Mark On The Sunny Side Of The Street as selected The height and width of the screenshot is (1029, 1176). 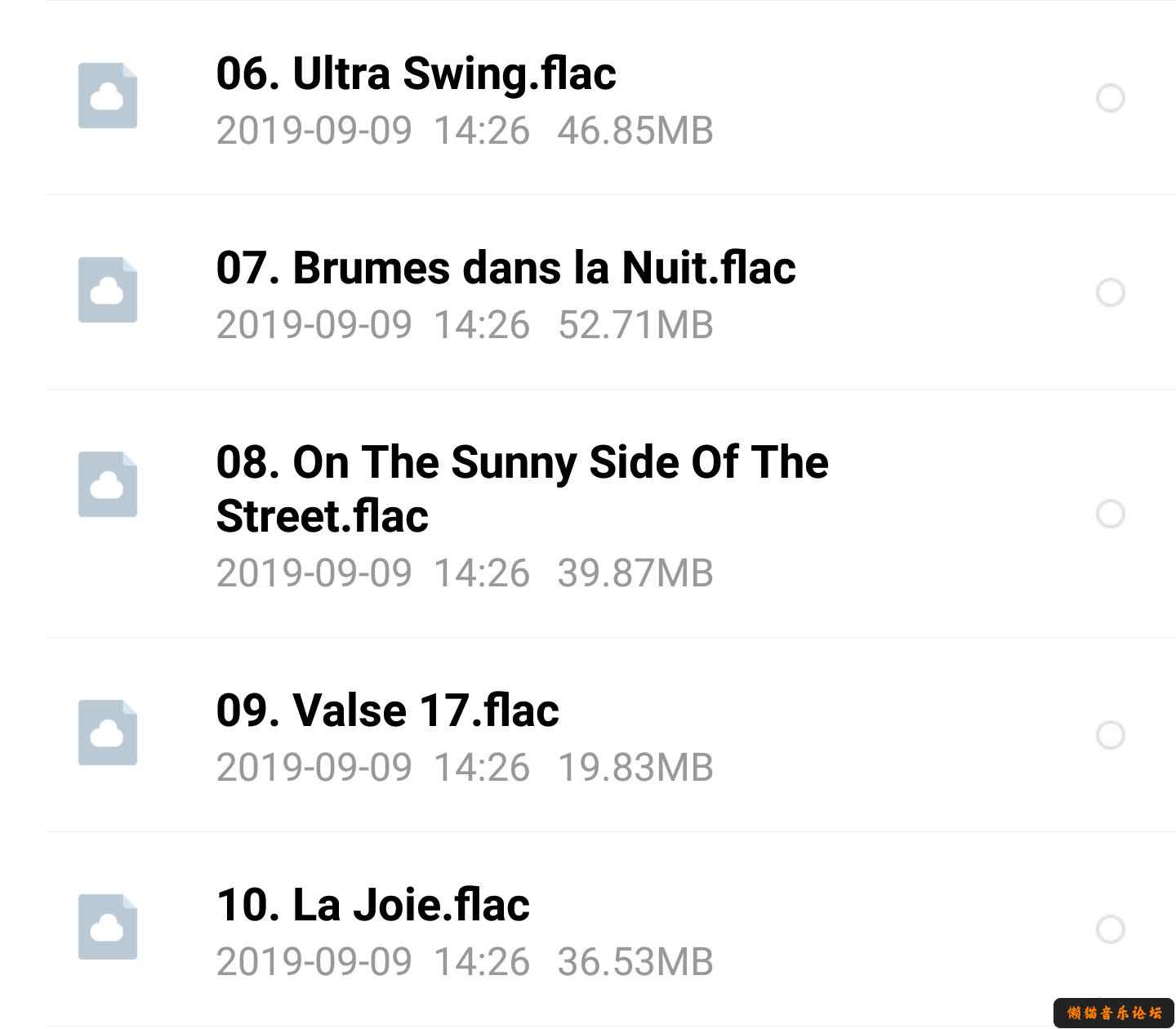[1110, 514]
